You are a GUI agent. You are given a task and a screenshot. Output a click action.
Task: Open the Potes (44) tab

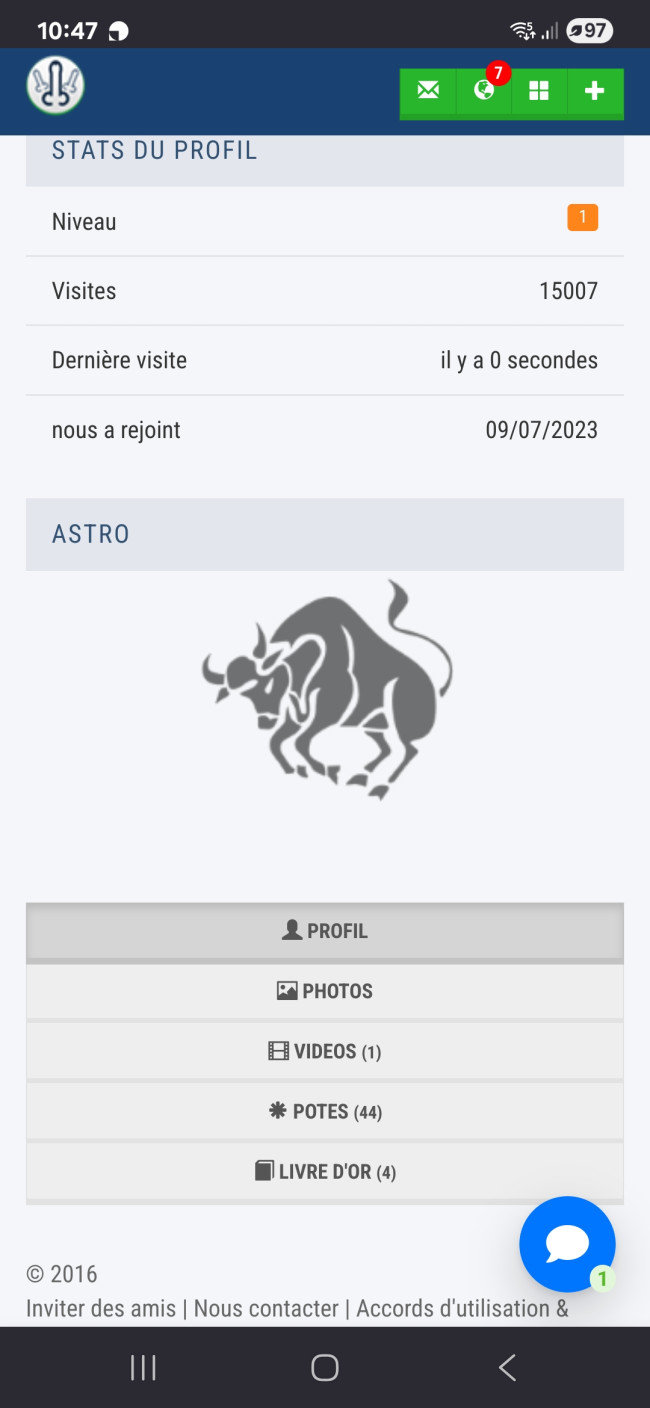pyautogui.click(x=325, y=1111)
